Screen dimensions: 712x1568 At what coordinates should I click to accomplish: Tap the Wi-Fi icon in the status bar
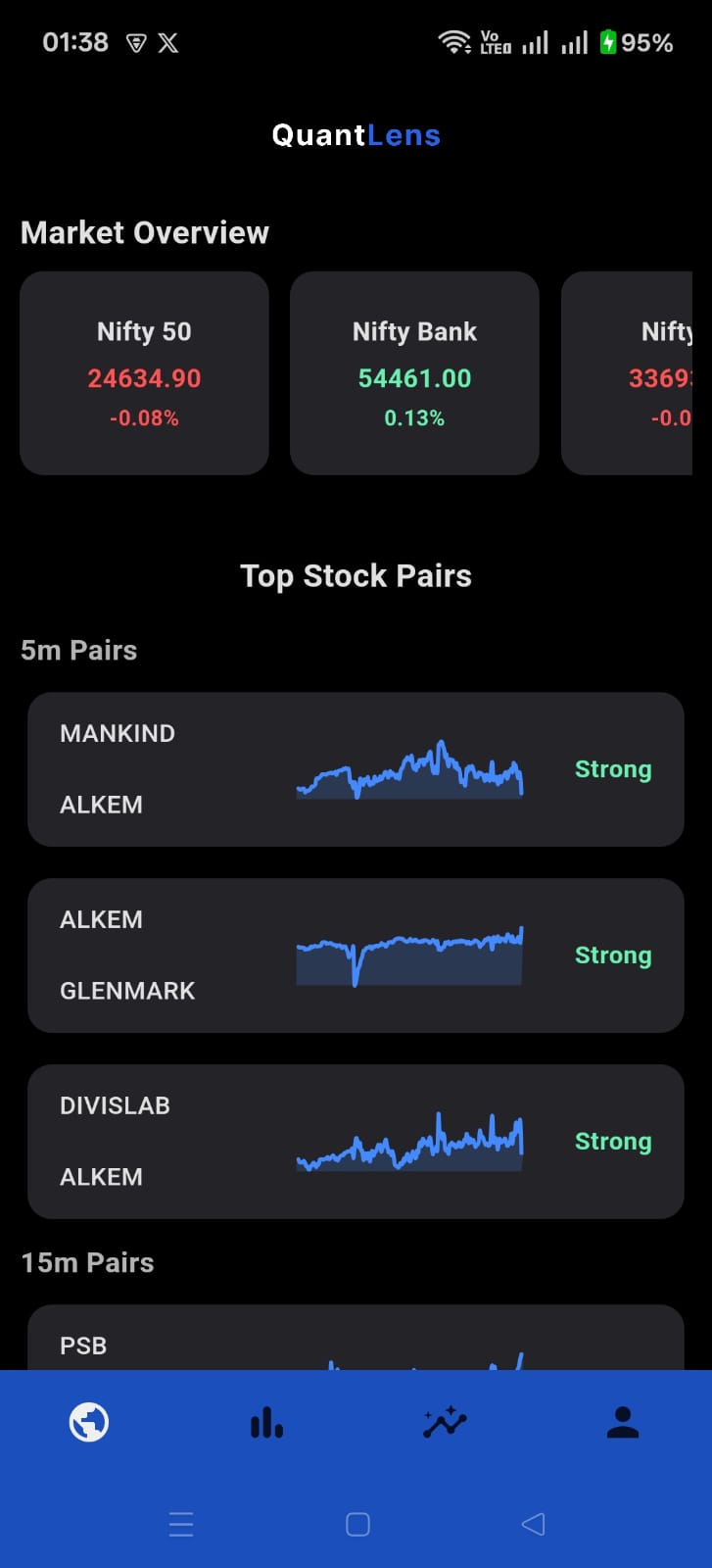coord(452,41)
